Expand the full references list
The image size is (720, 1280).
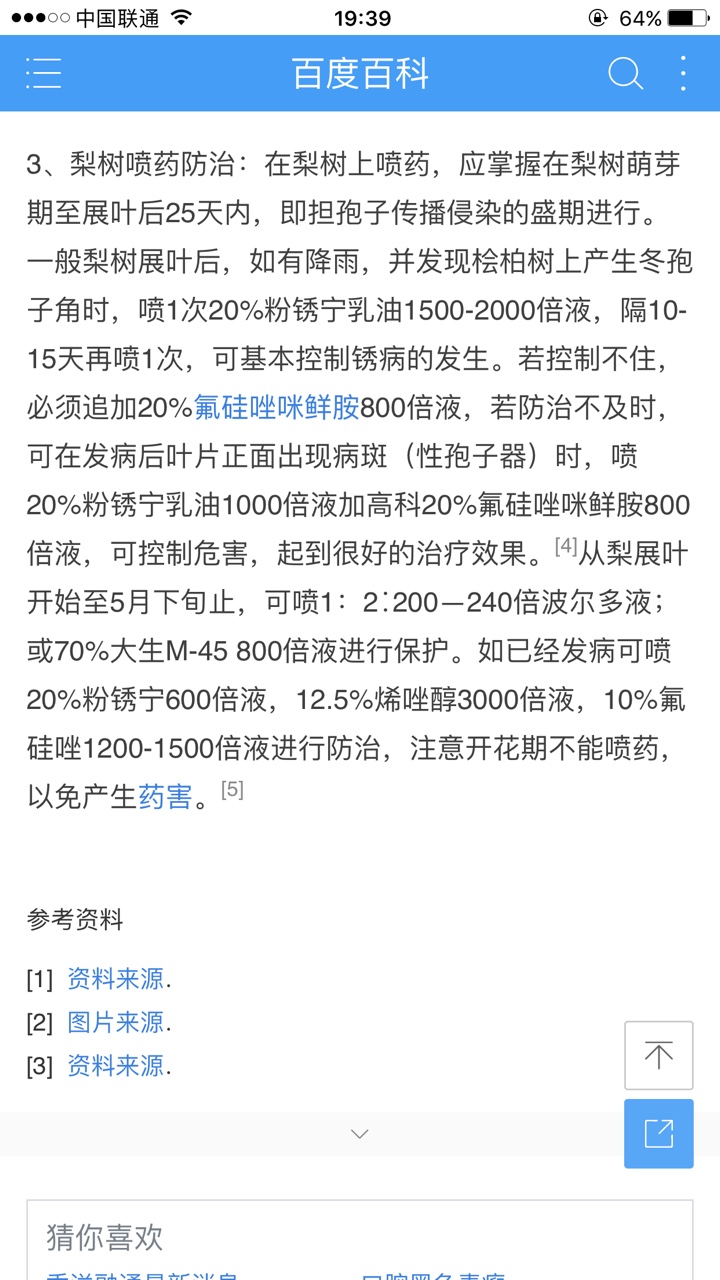tap(360, 1134)
